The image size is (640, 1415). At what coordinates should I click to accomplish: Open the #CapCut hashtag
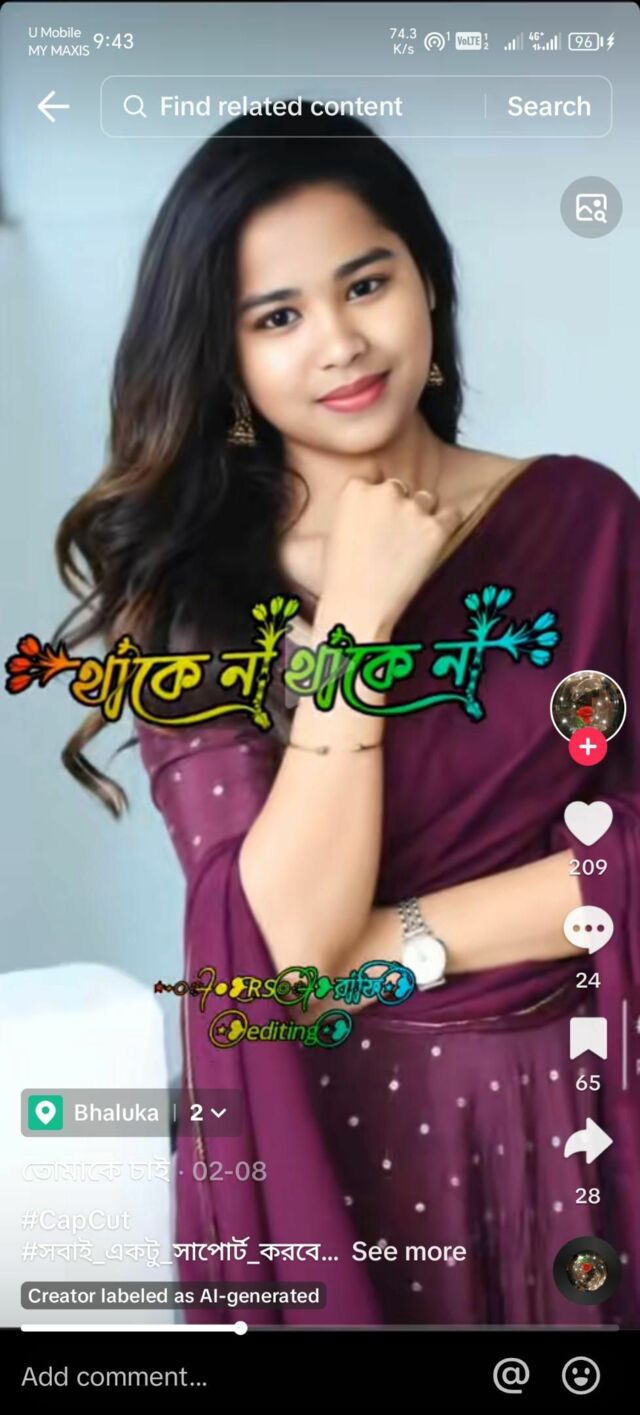tap(76, 1220)
